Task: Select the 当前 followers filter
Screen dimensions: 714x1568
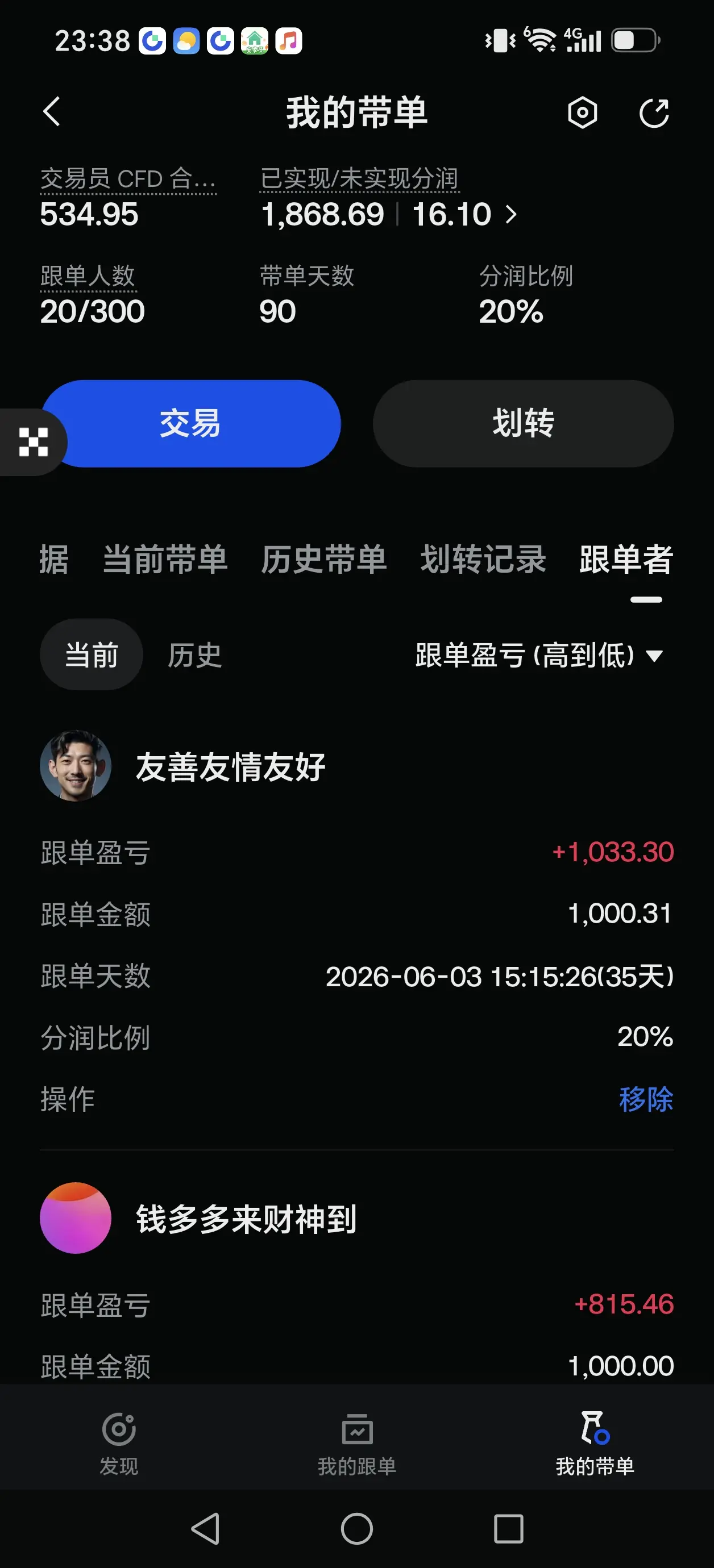Action: [92, 655]
